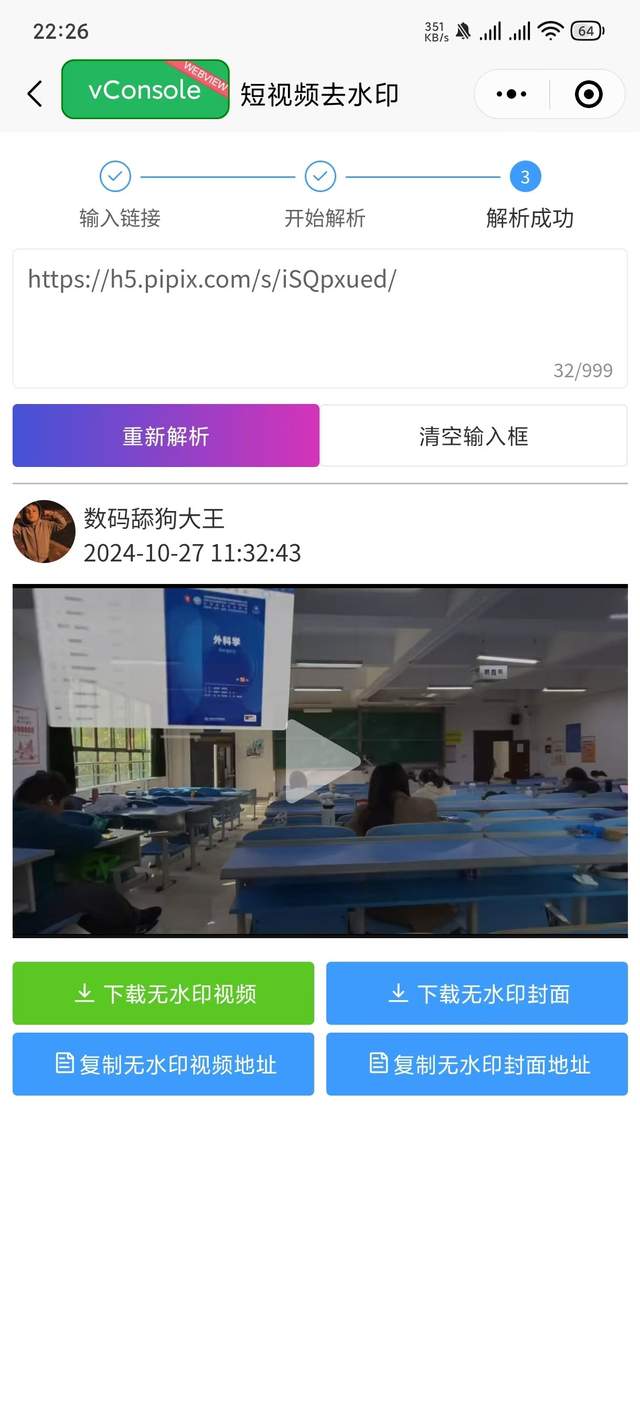Open the vConsole debug panel
Screen dimensions: 640x1423
145,90
